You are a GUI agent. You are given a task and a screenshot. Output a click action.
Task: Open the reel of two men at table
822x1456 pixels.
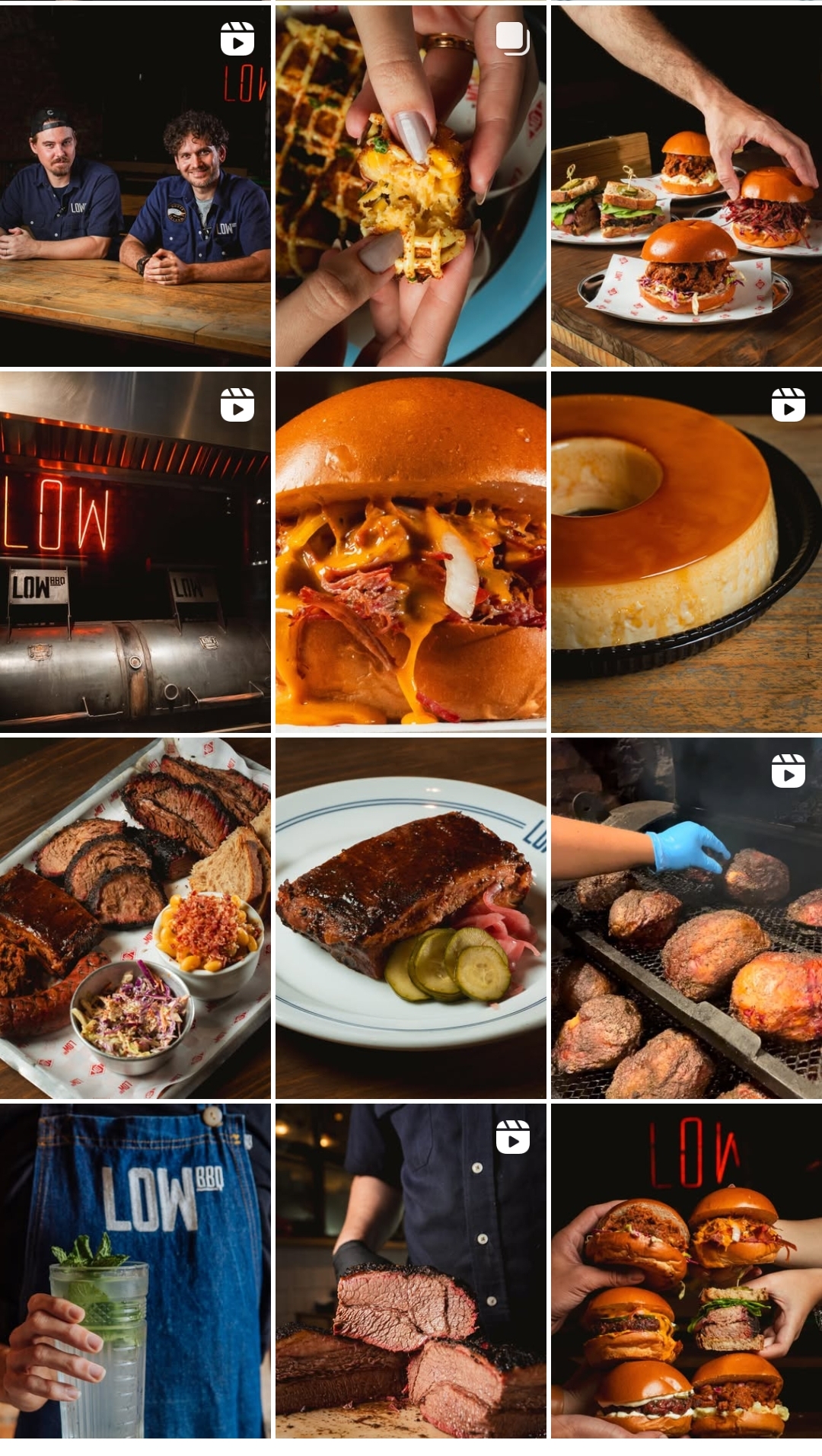point(135,186)
